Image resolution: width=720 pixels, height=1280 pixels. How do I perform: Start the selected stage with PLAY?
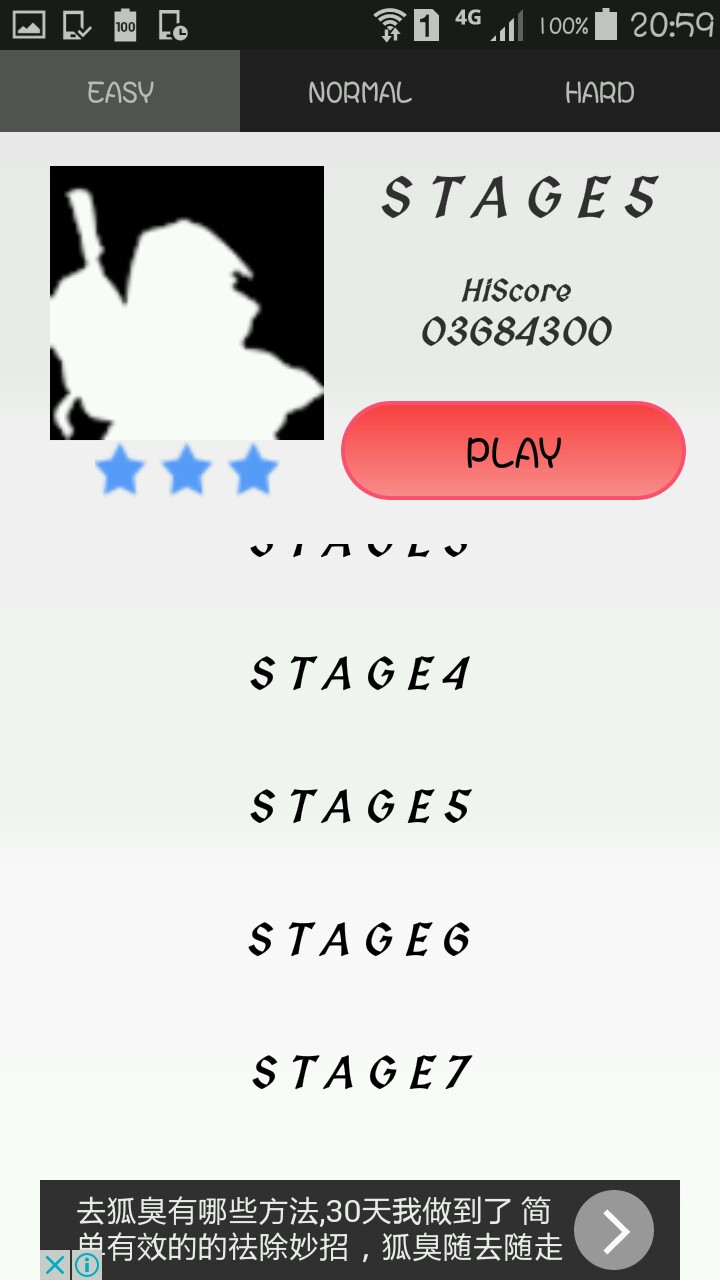513,451
